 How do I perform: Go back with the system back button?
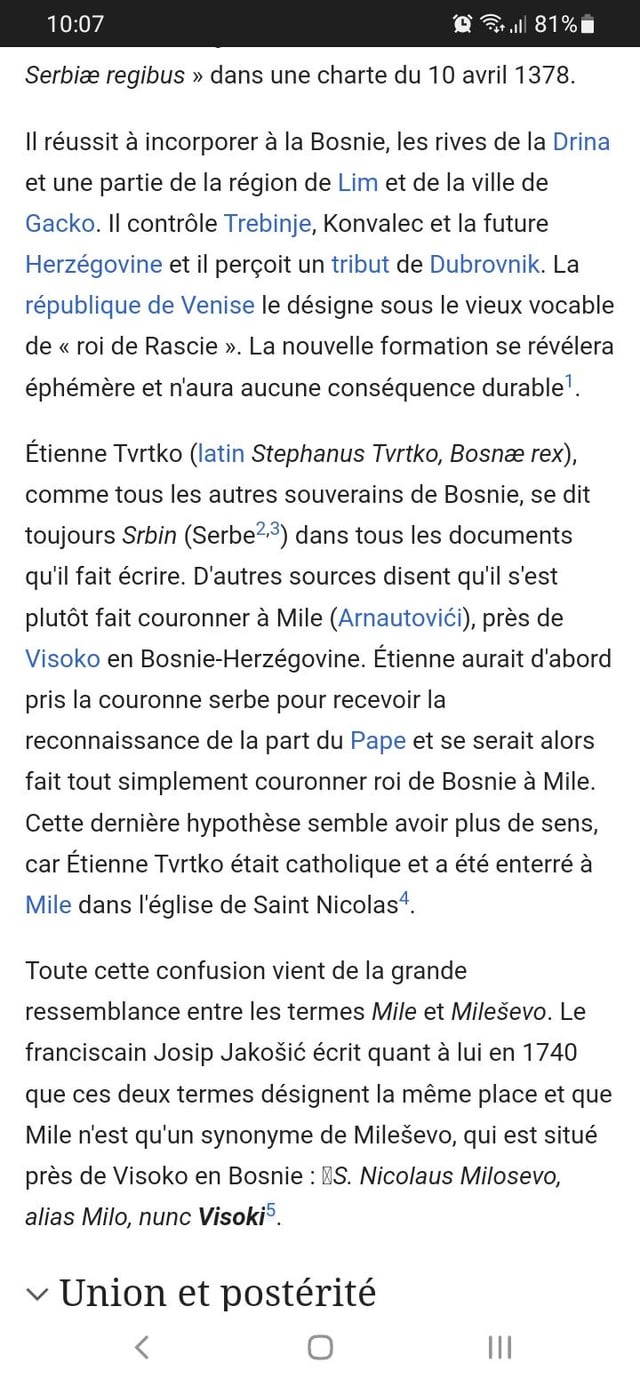point(142,1347)
